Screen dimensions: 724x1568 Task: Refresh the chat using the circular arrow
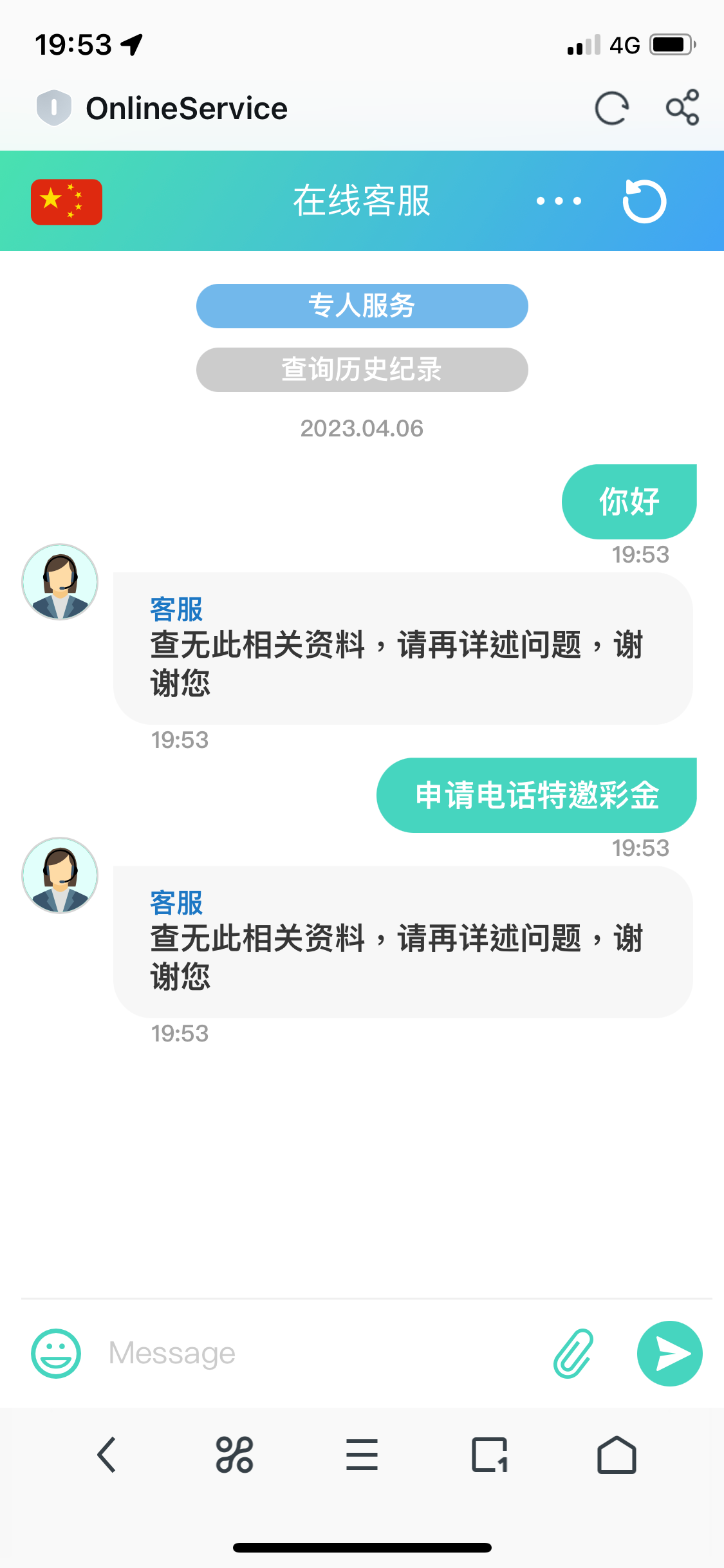point(644,201)
